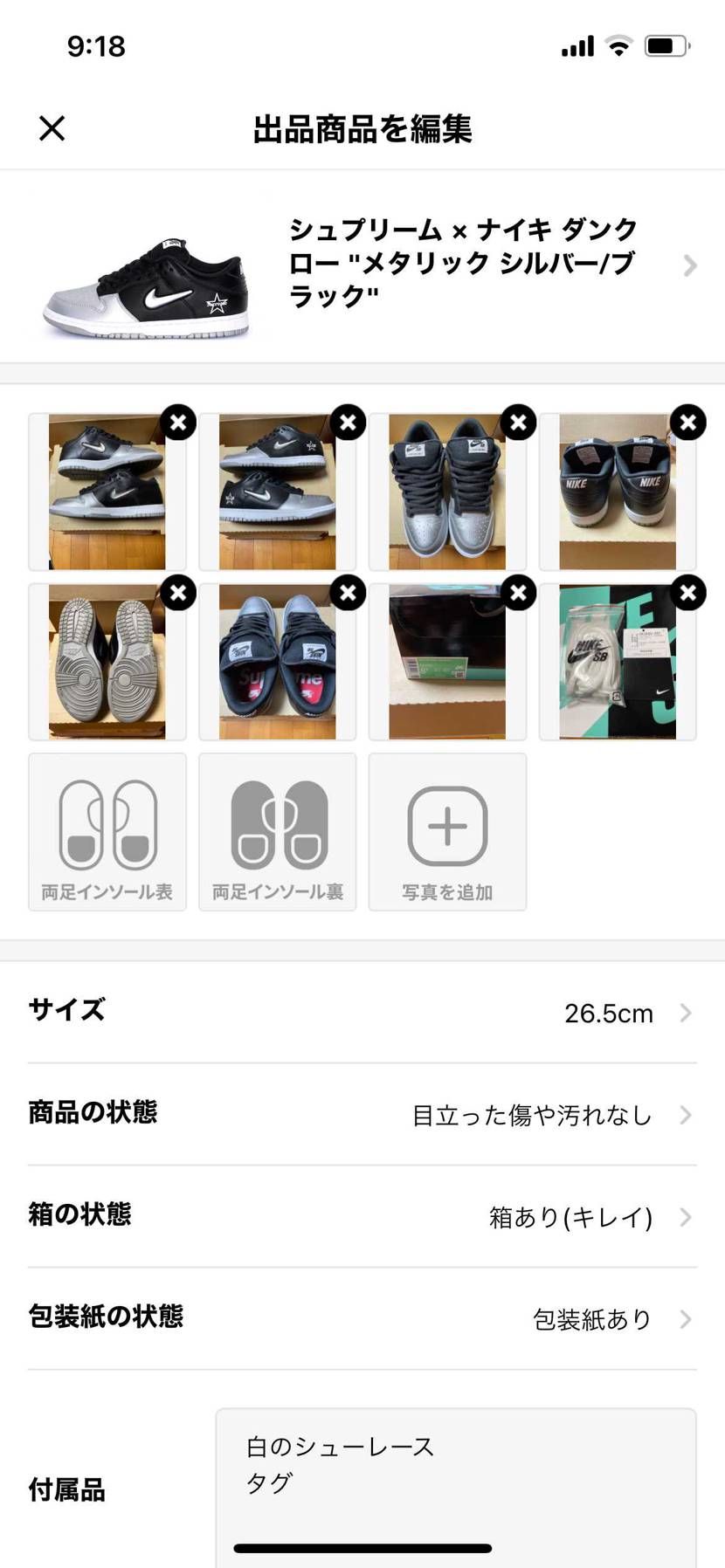View the main product thumbnail image
The image size is (725, 1568).
click(x=148, y=265)
